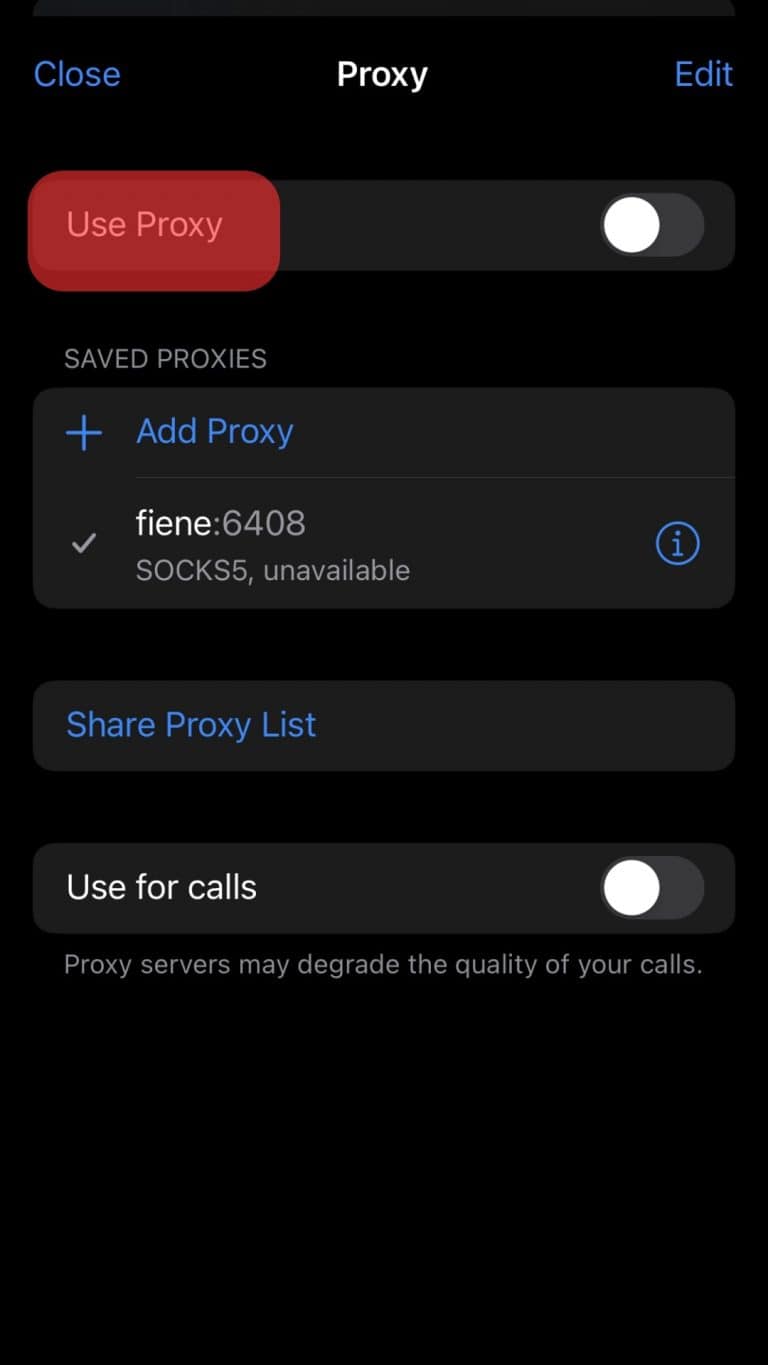The height and width of the screenshot is (1365, 768).
Task: Open the Add Proxy form
Action: [x=214, y=431]
